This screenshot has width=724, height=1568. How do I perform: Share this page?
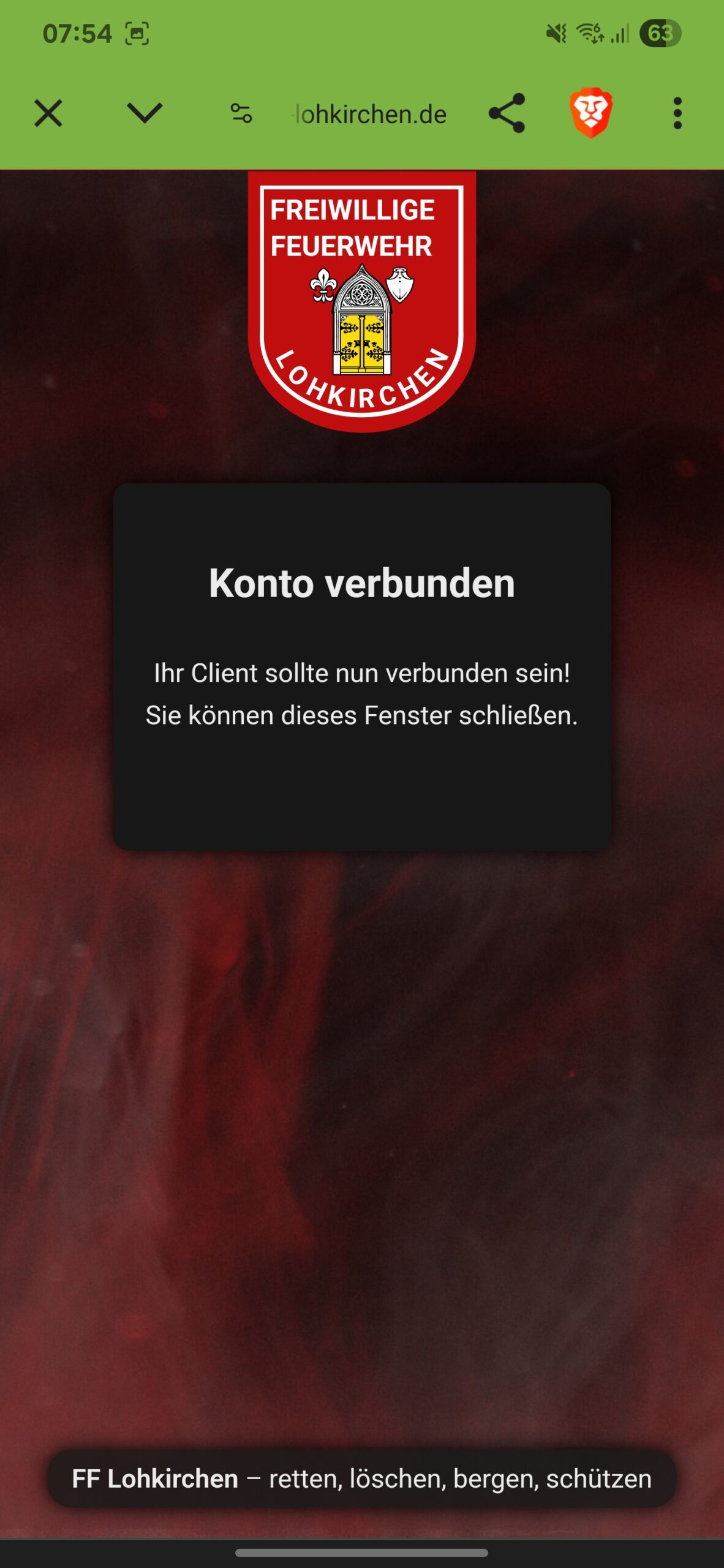507,113
